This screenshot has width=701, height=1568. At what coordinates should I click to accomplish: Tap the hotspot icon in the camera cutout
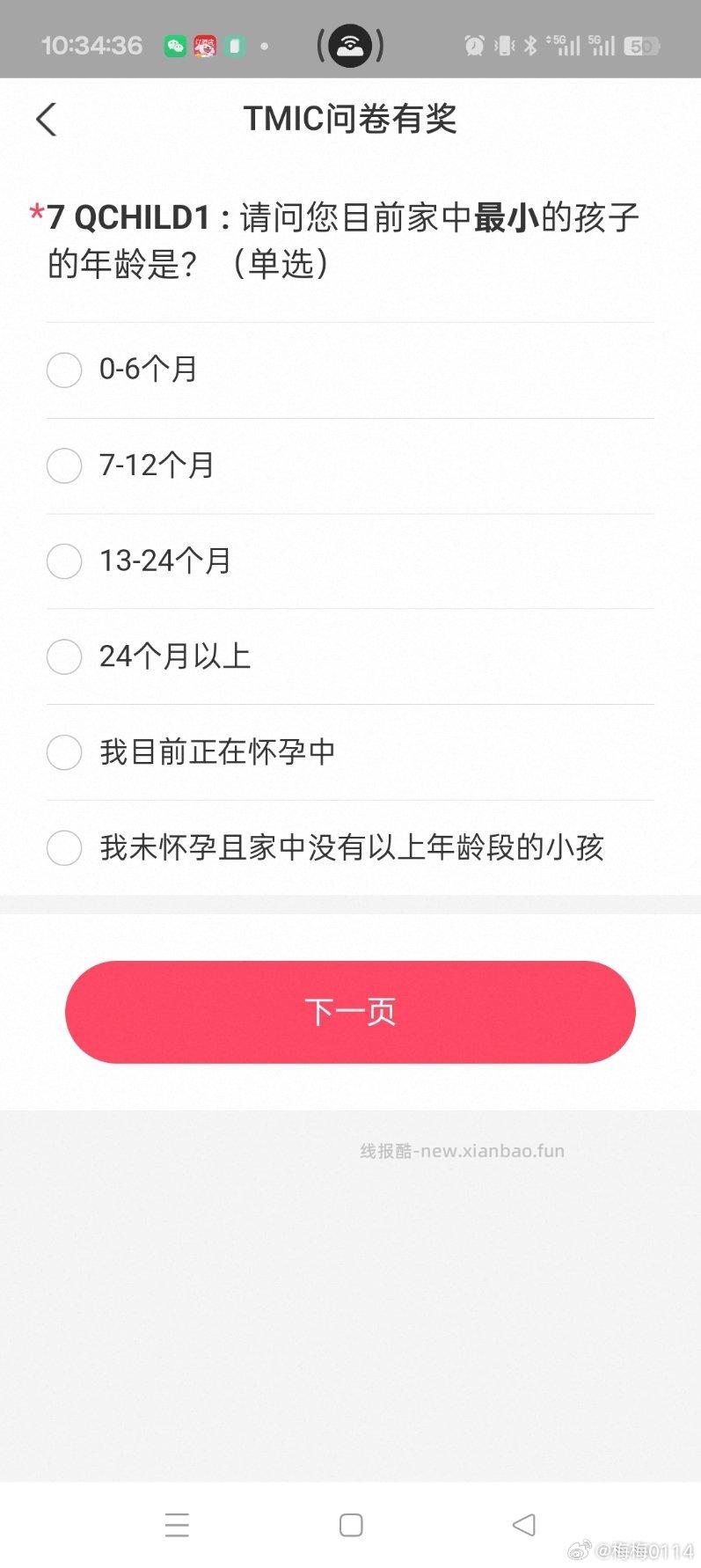350,45
